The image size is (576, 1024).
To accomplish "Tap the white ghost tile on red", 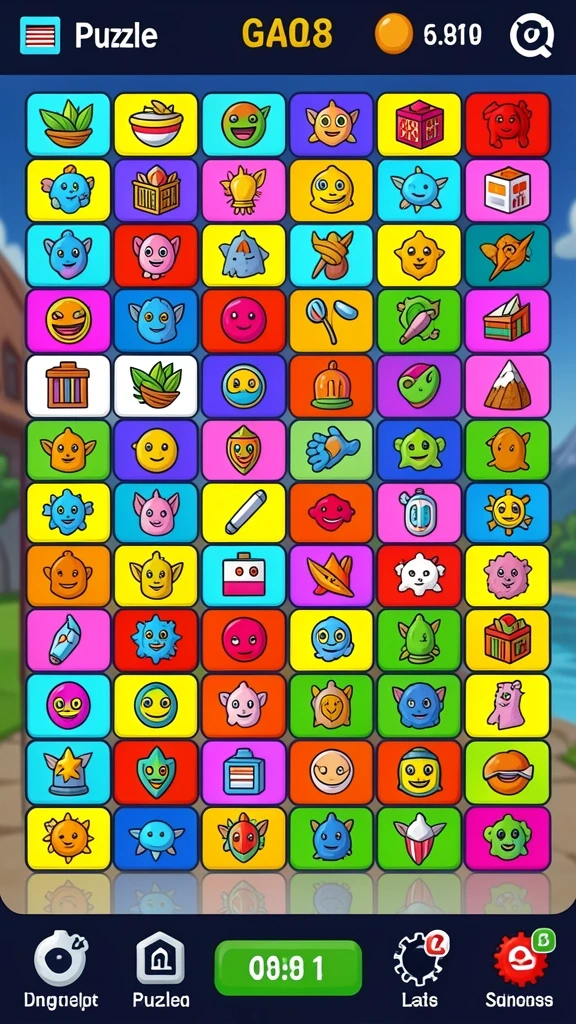I will 419,577.
